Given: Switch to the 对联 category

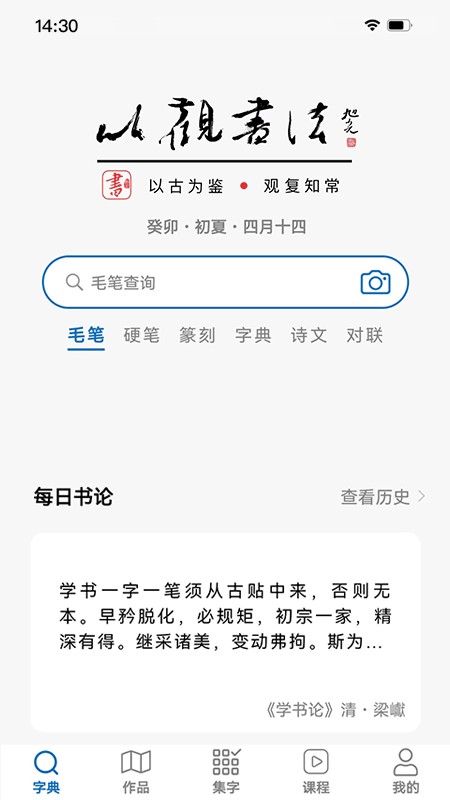Looking at the screenshot, I should (x=364, y=335).
